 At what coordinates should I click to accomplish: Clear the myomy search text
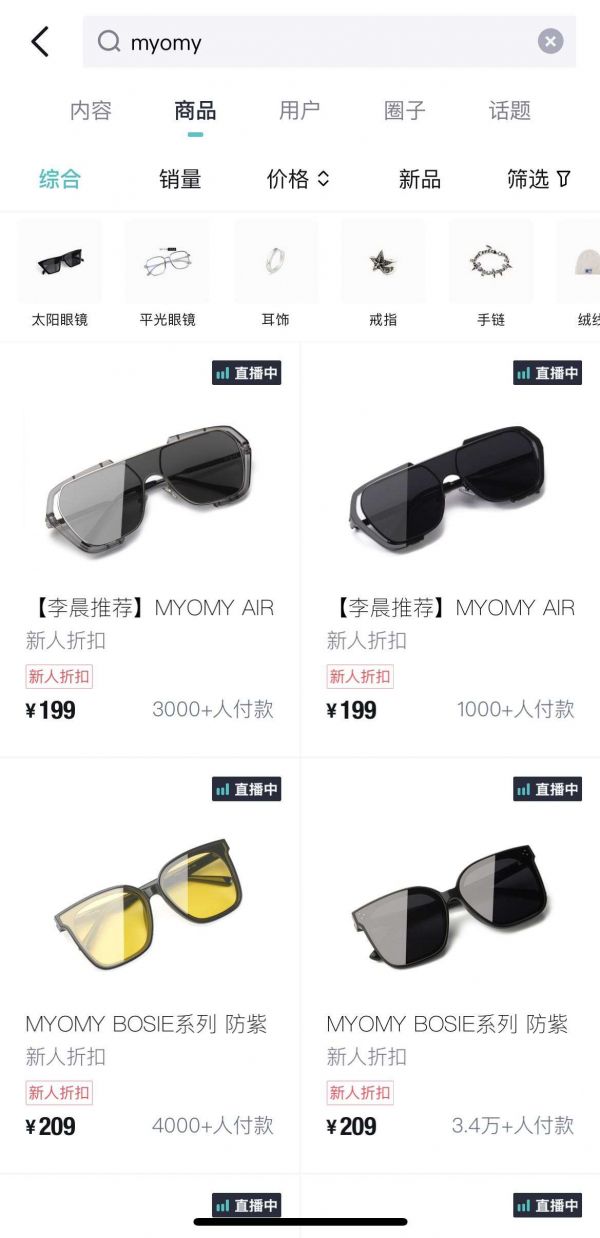550,42
